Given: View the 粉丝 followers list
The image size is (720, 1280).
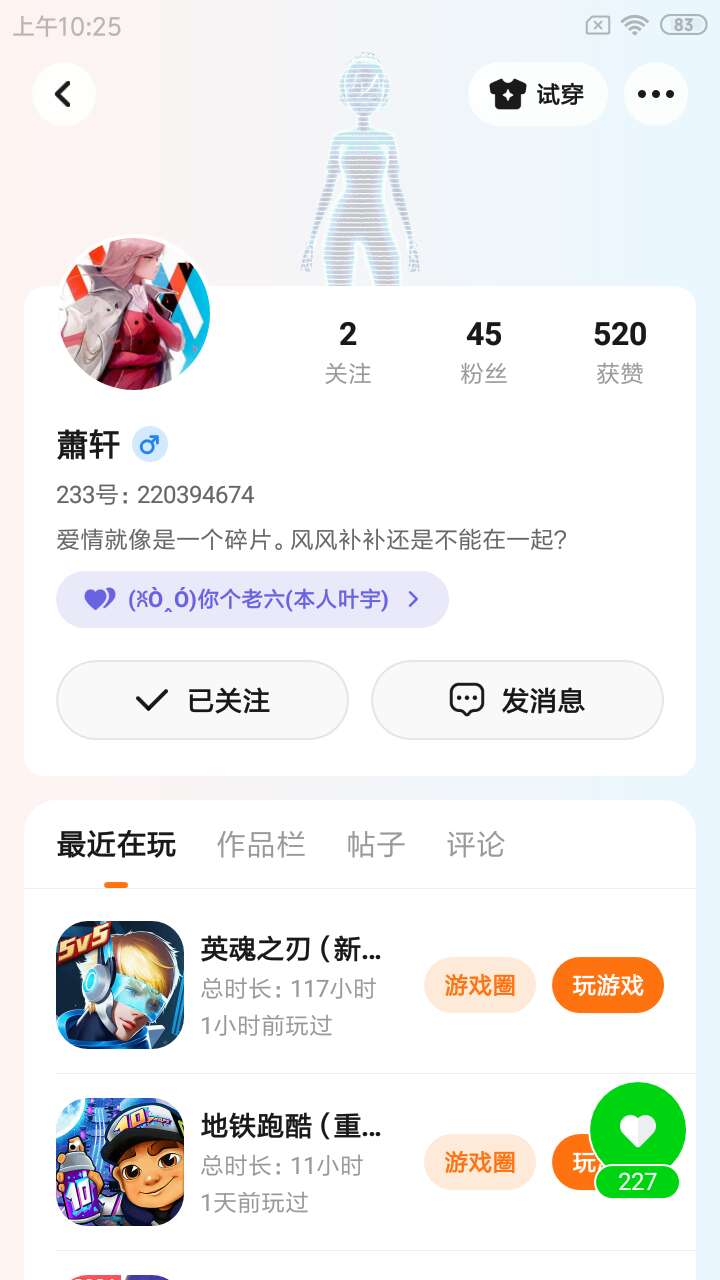Looking at the screenshot, I should [484, 351].
